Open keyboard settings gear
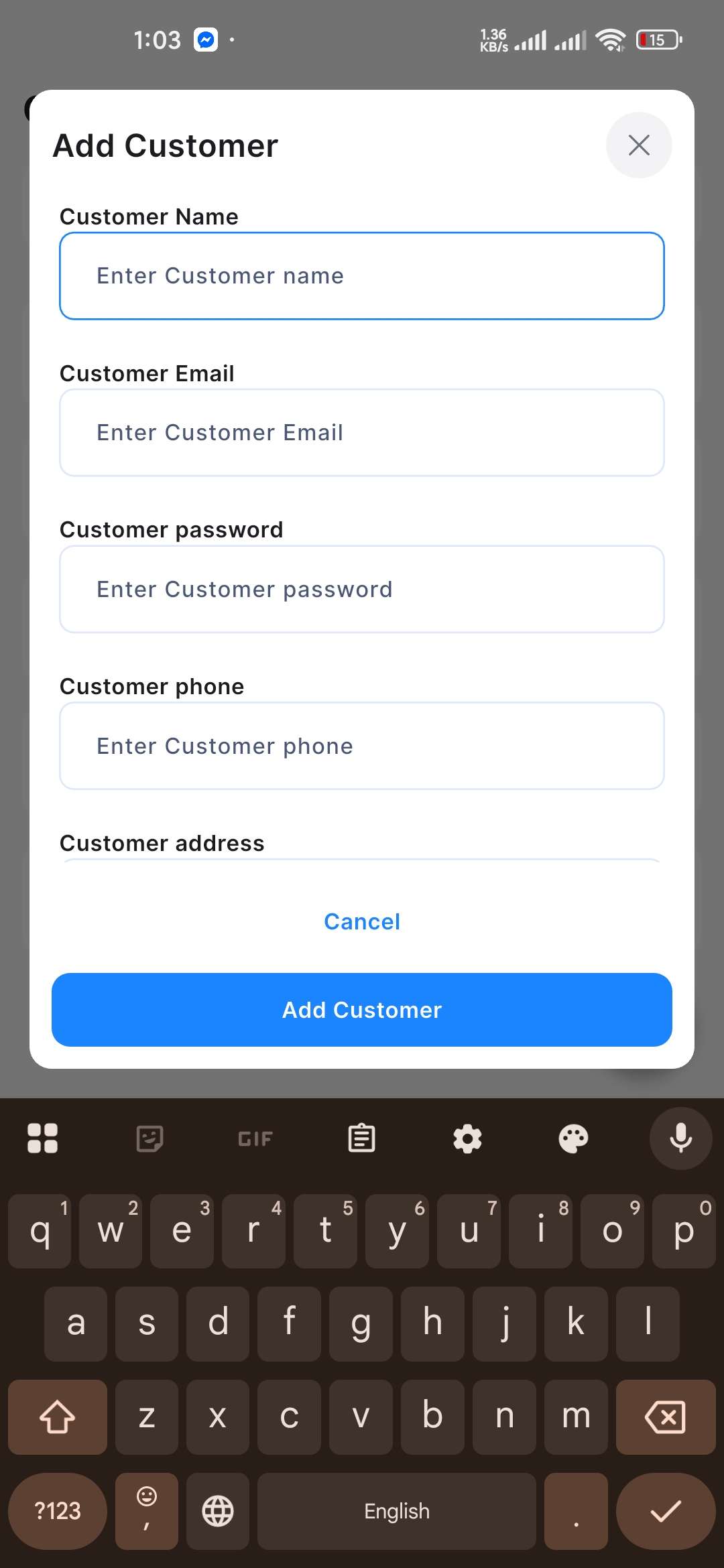The height and width of the screenshot is (1568, 724). click(467, 1138)
